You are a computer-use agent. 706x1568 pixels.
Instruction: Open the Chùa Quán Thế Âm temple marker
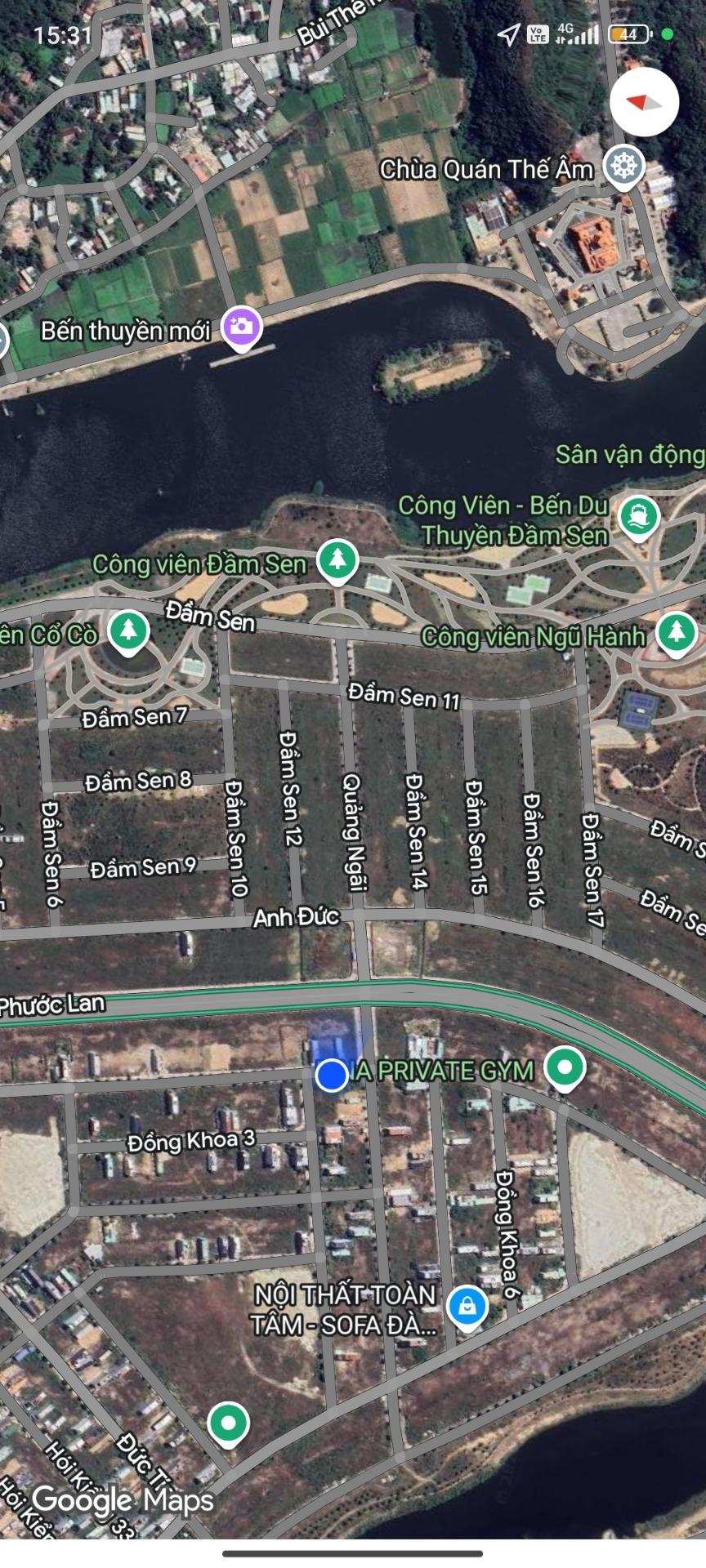(x=623, y=167)
